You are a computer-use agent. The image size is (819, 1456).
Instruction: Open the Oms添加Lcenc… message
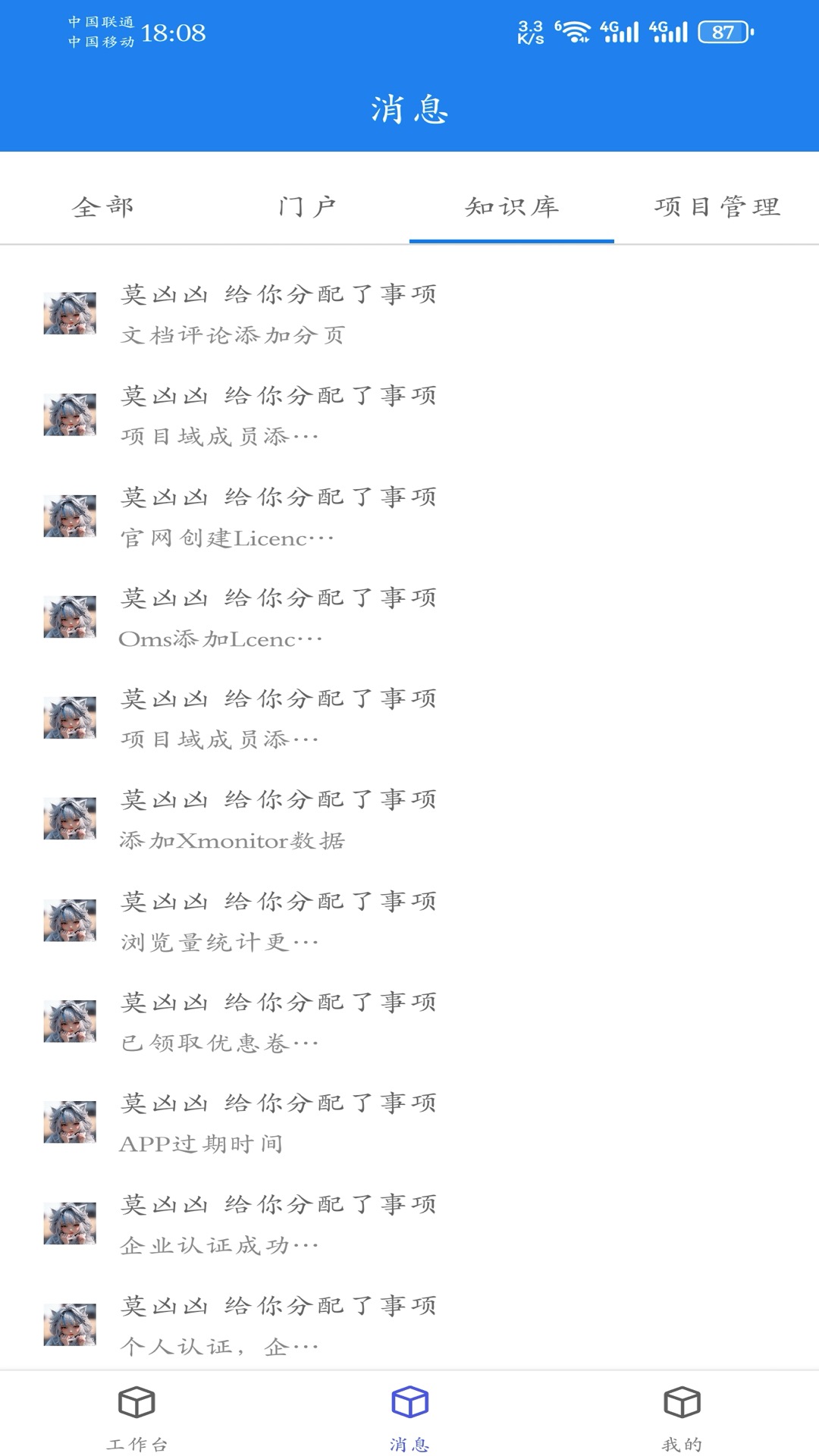[x=409, y=617]
